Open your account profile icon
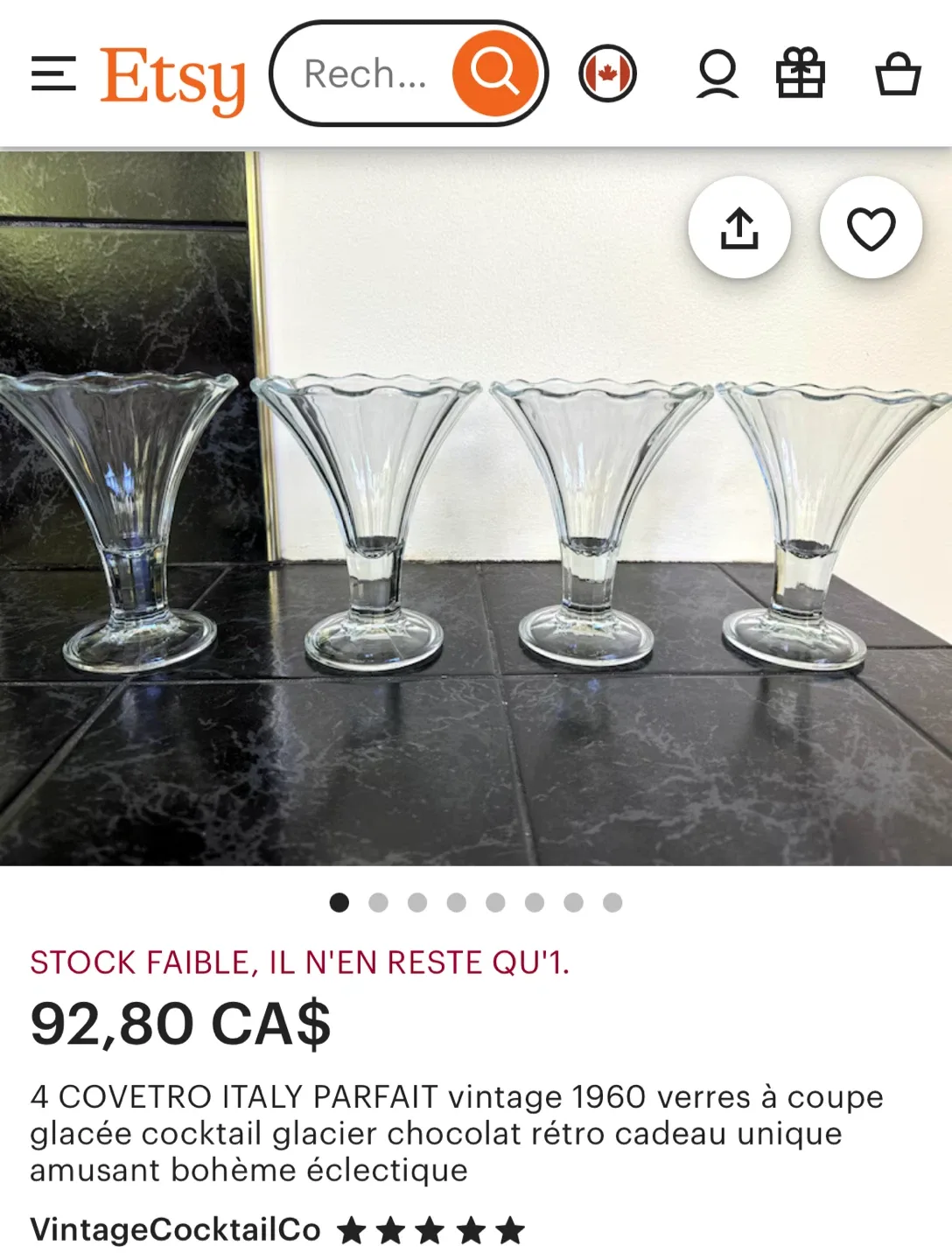The width and height of the screenshot is (952, 1260). point(717,74)
